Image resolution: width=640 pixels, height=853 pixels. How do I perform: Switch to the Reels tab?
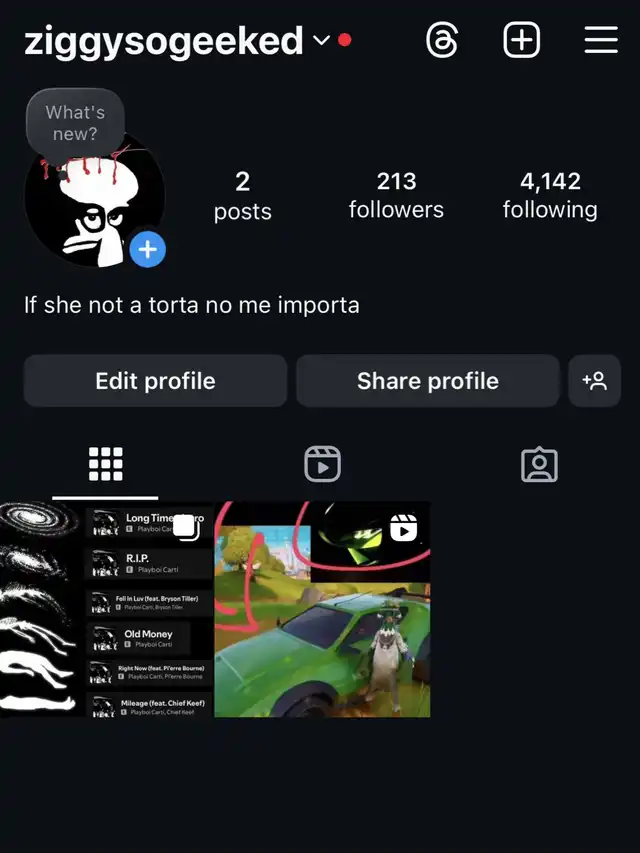point(322,464)
